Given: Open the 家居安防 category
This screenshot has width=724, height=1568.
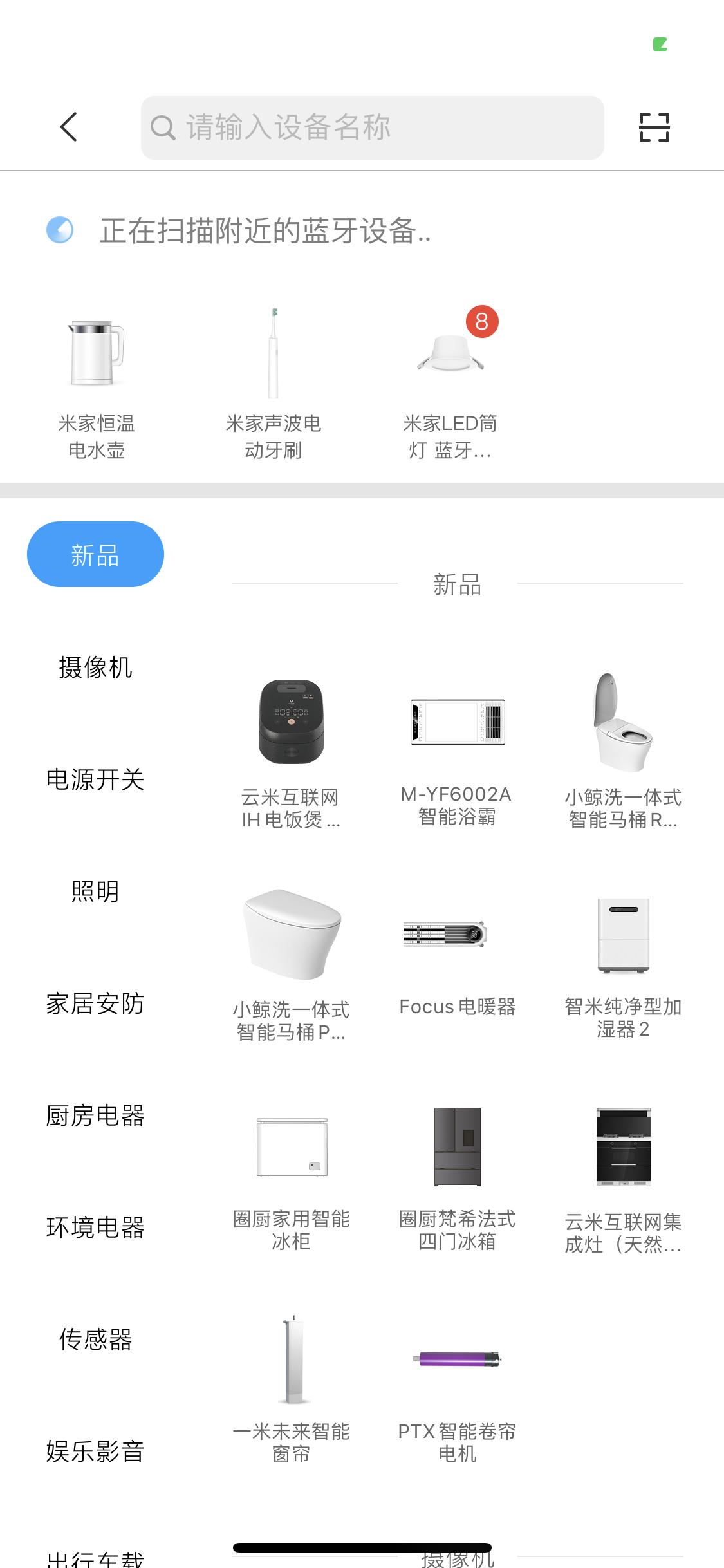Looking at the screenshot, I should tap(95, 1003).
